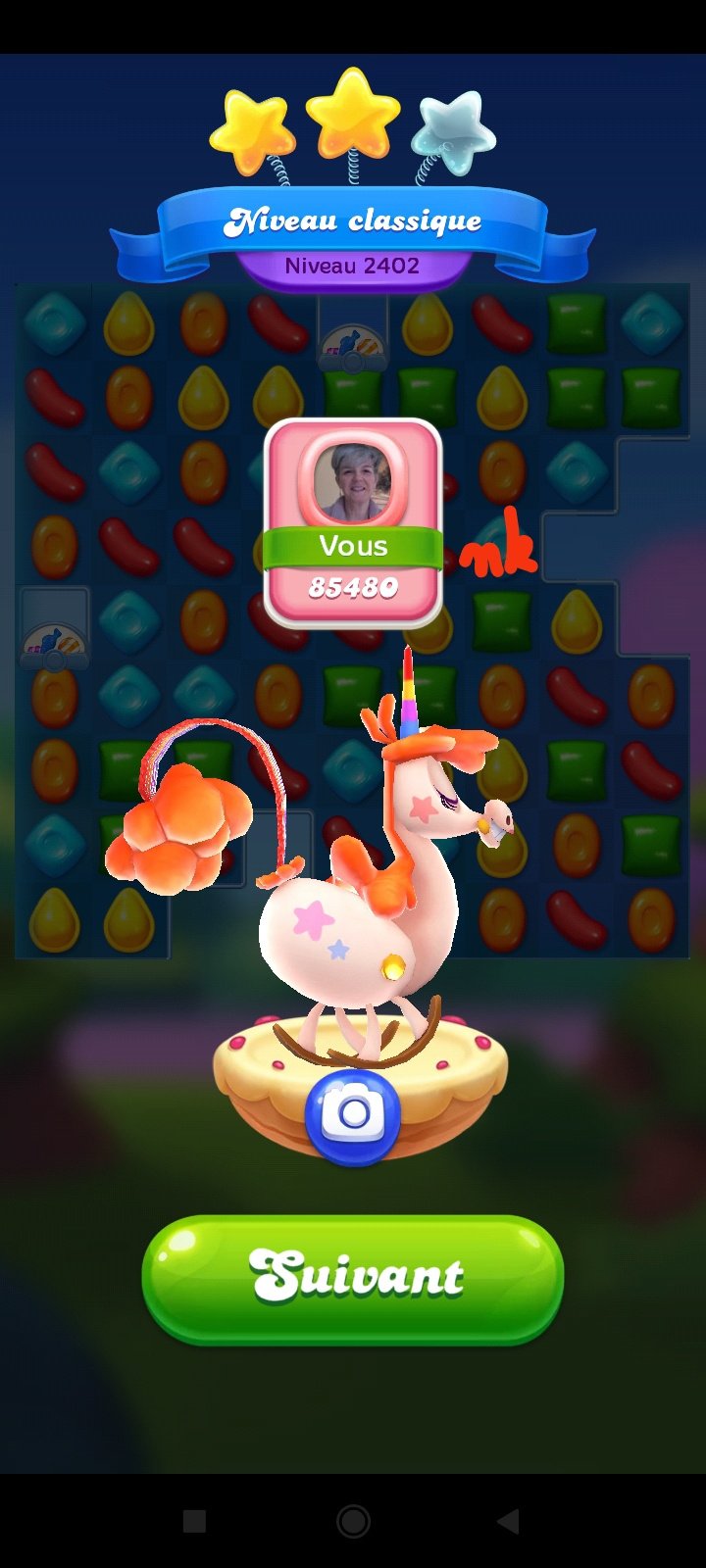Take a photo with the camera button

coord(353,1114)
